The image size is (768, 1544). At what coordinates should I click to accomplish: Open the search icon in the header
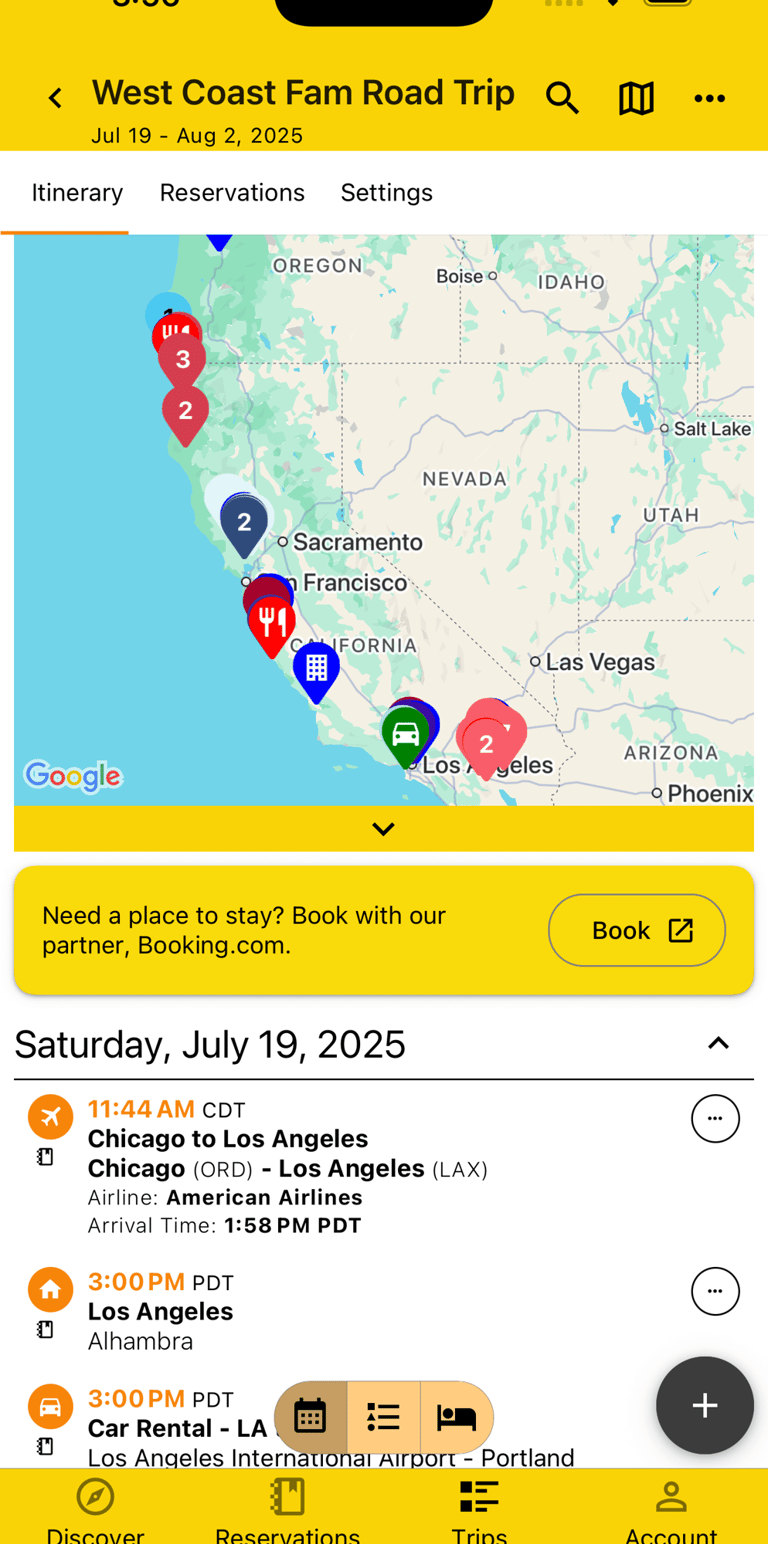click(563, 98)
